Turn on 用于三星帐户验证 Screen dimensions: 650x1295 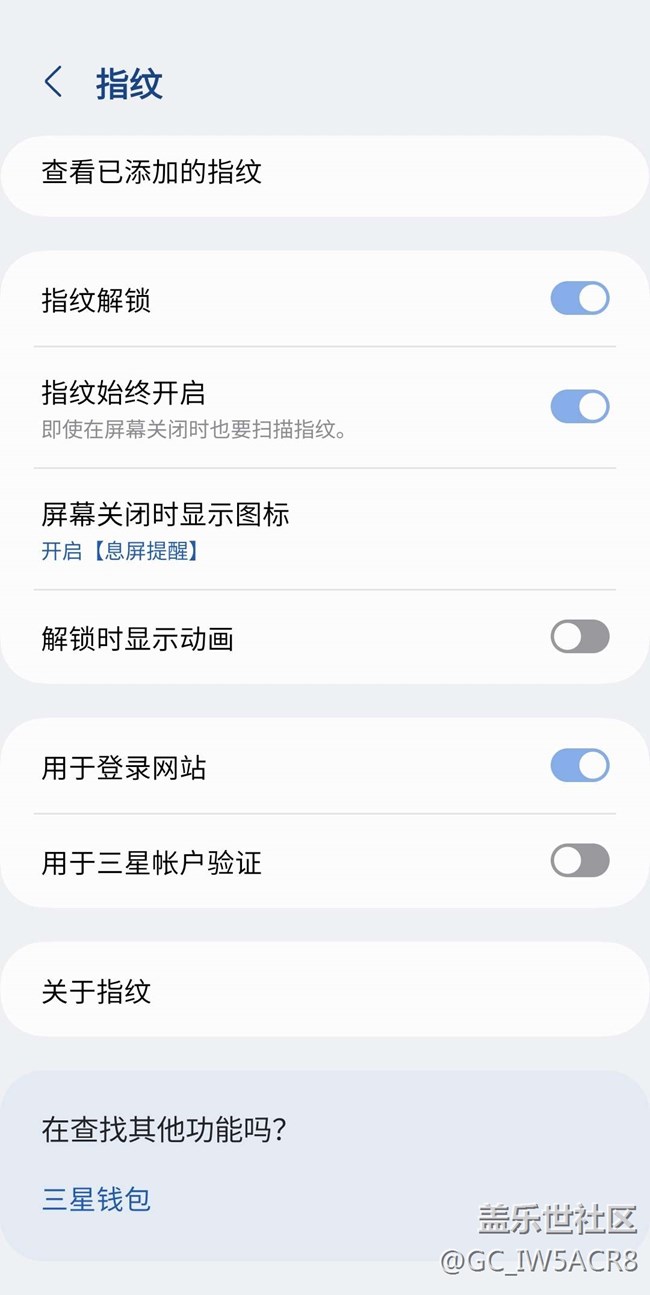coord(579,861)
